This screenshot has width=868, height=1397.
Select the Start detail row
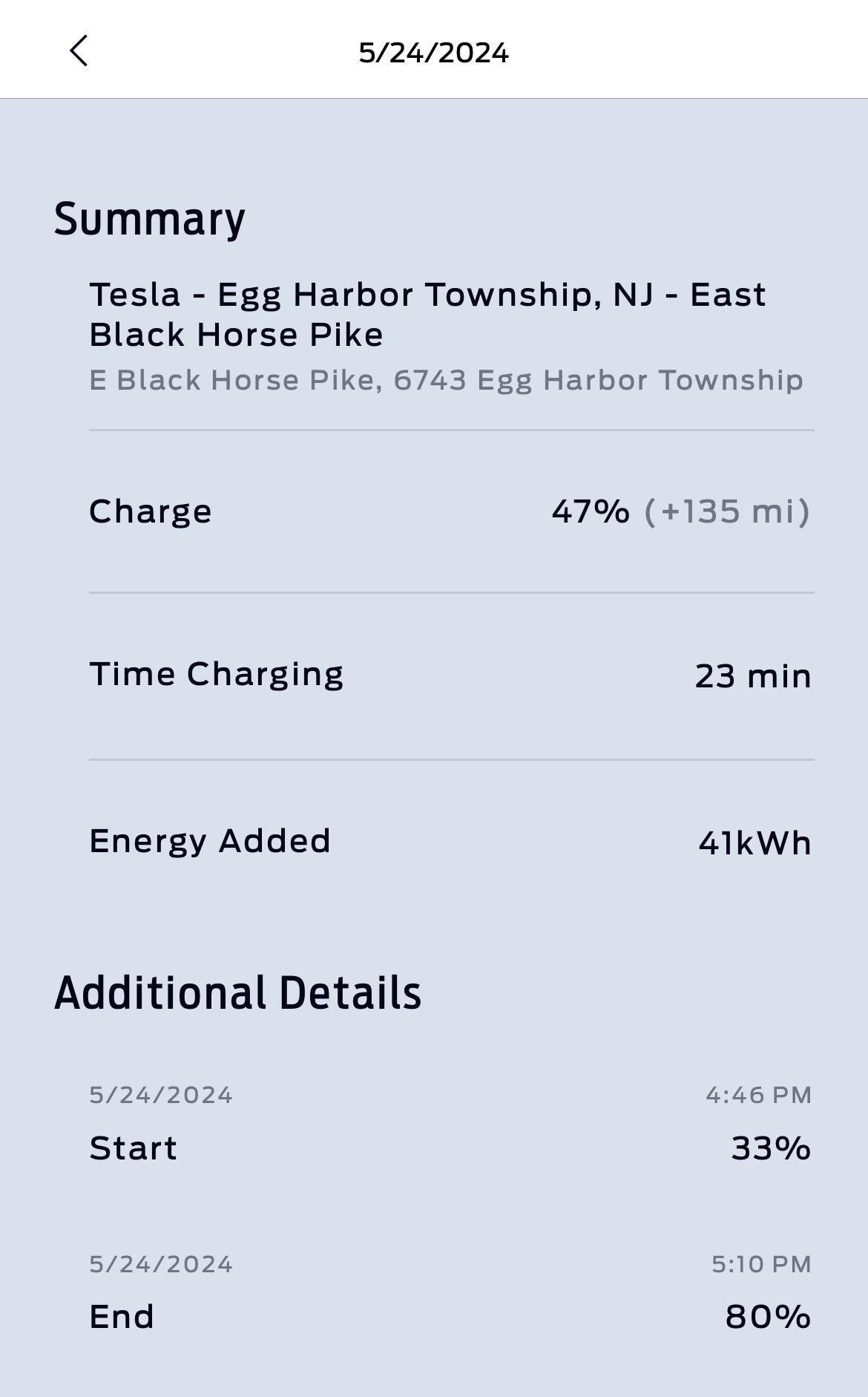132,1147
